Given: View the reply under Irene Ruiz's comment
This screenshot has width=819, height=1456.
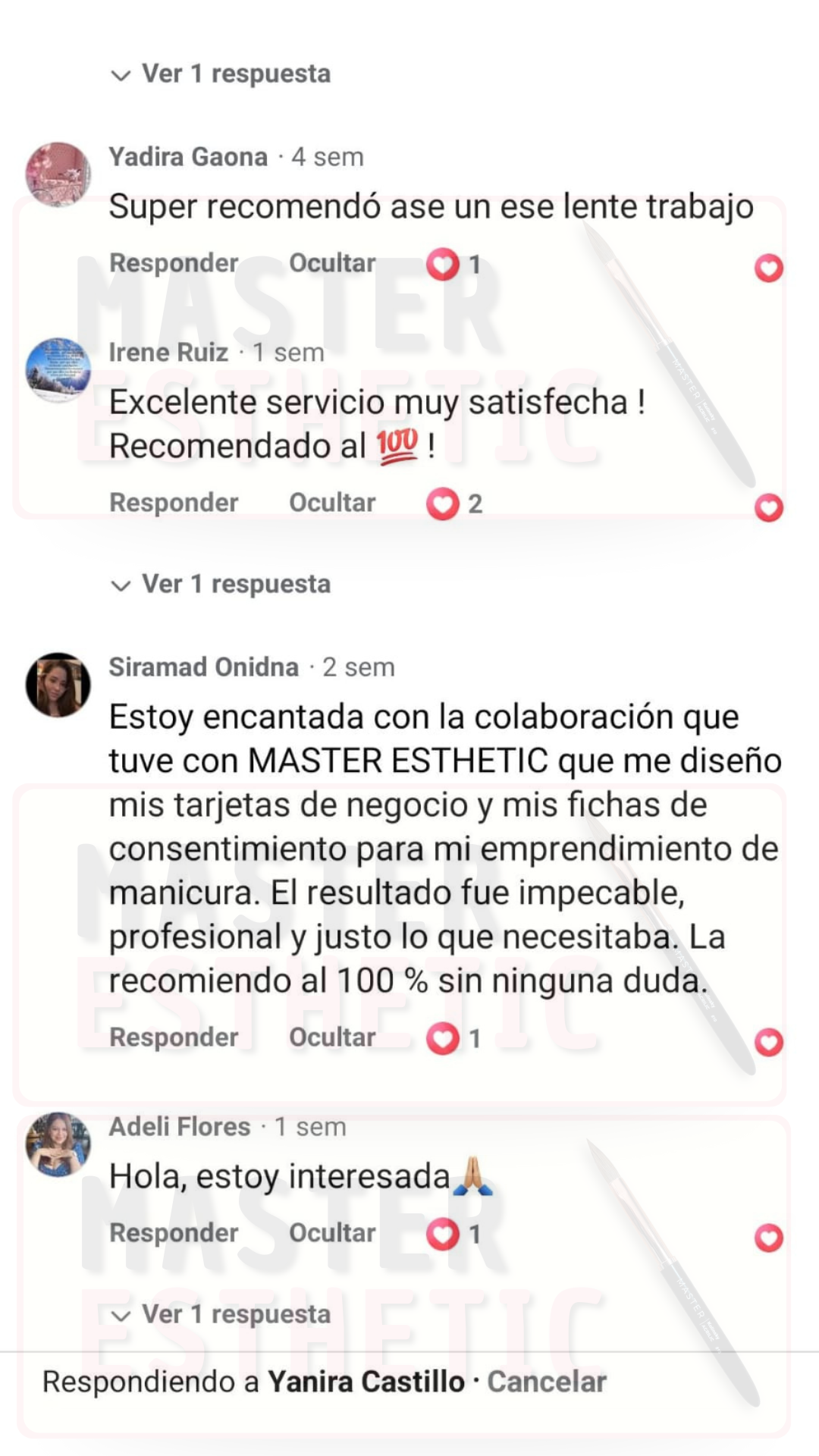Looking at the screenshot, I should 221,585.
